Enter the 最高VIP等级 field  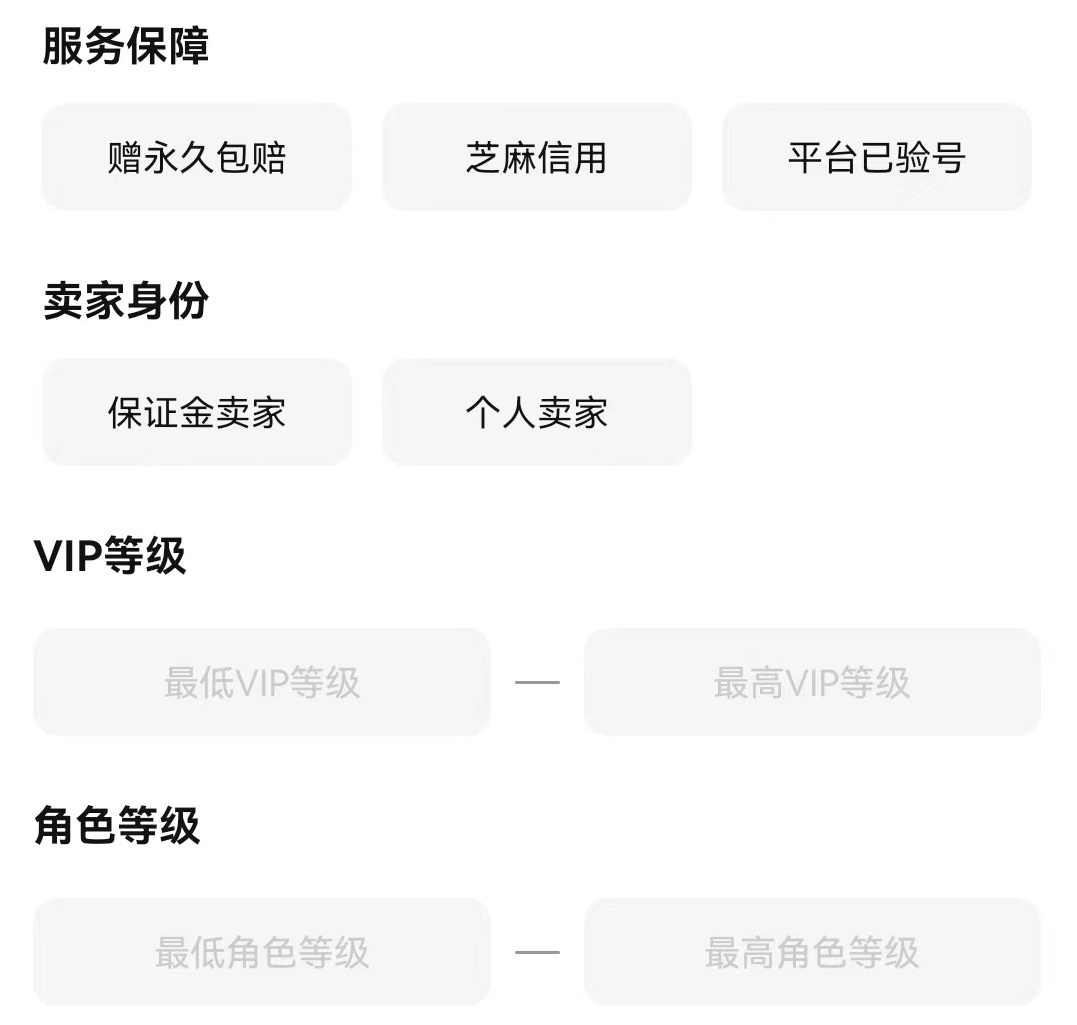812,683
